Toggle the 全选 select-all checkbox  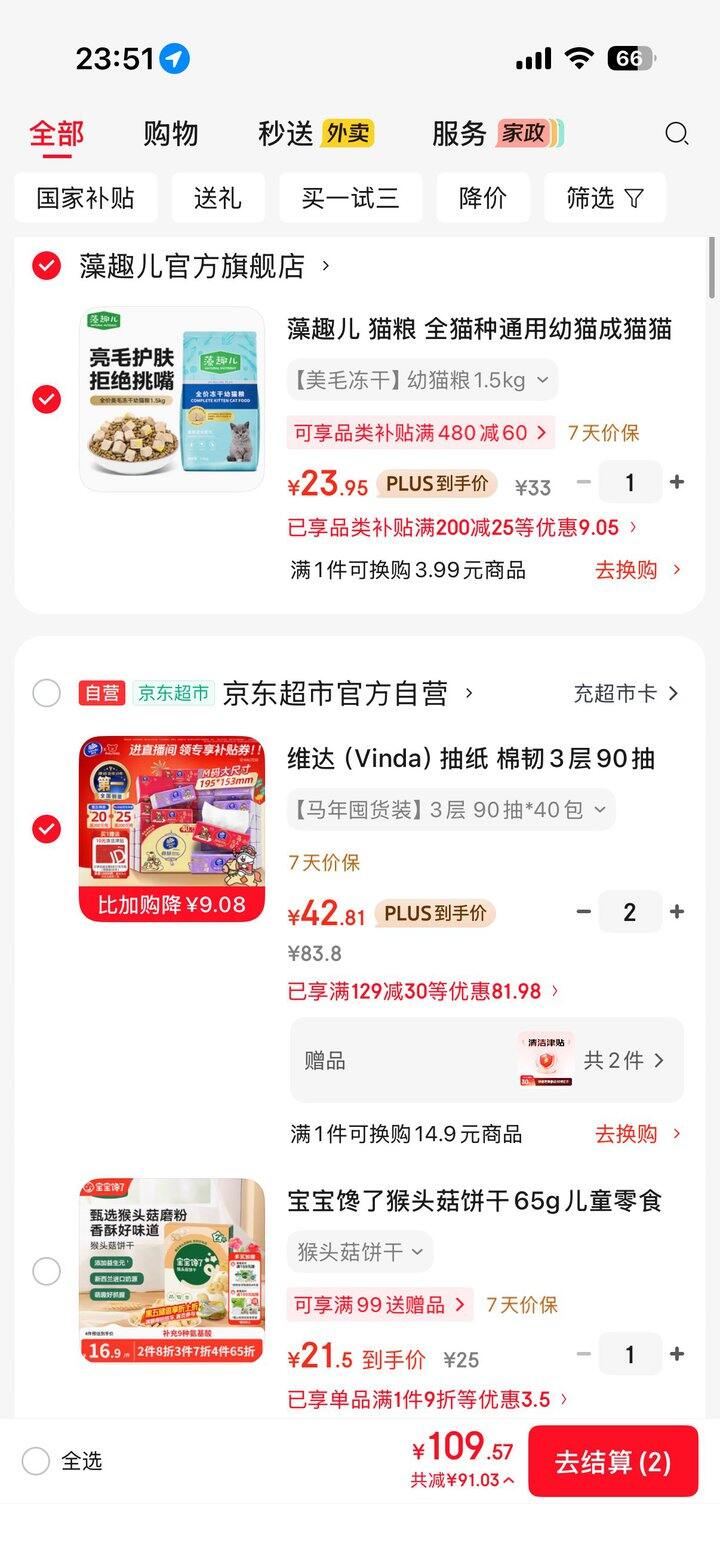pyautogui.click(x=36, y=1461)
